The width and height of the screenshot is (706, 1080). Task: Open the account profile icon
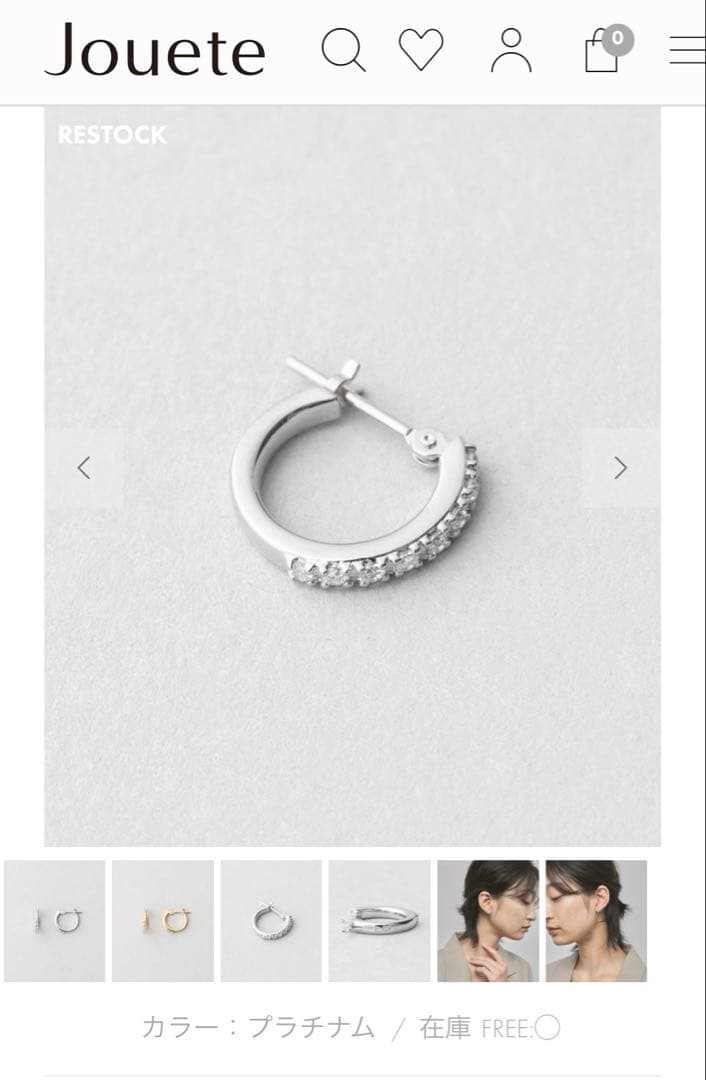click(511, 50)
